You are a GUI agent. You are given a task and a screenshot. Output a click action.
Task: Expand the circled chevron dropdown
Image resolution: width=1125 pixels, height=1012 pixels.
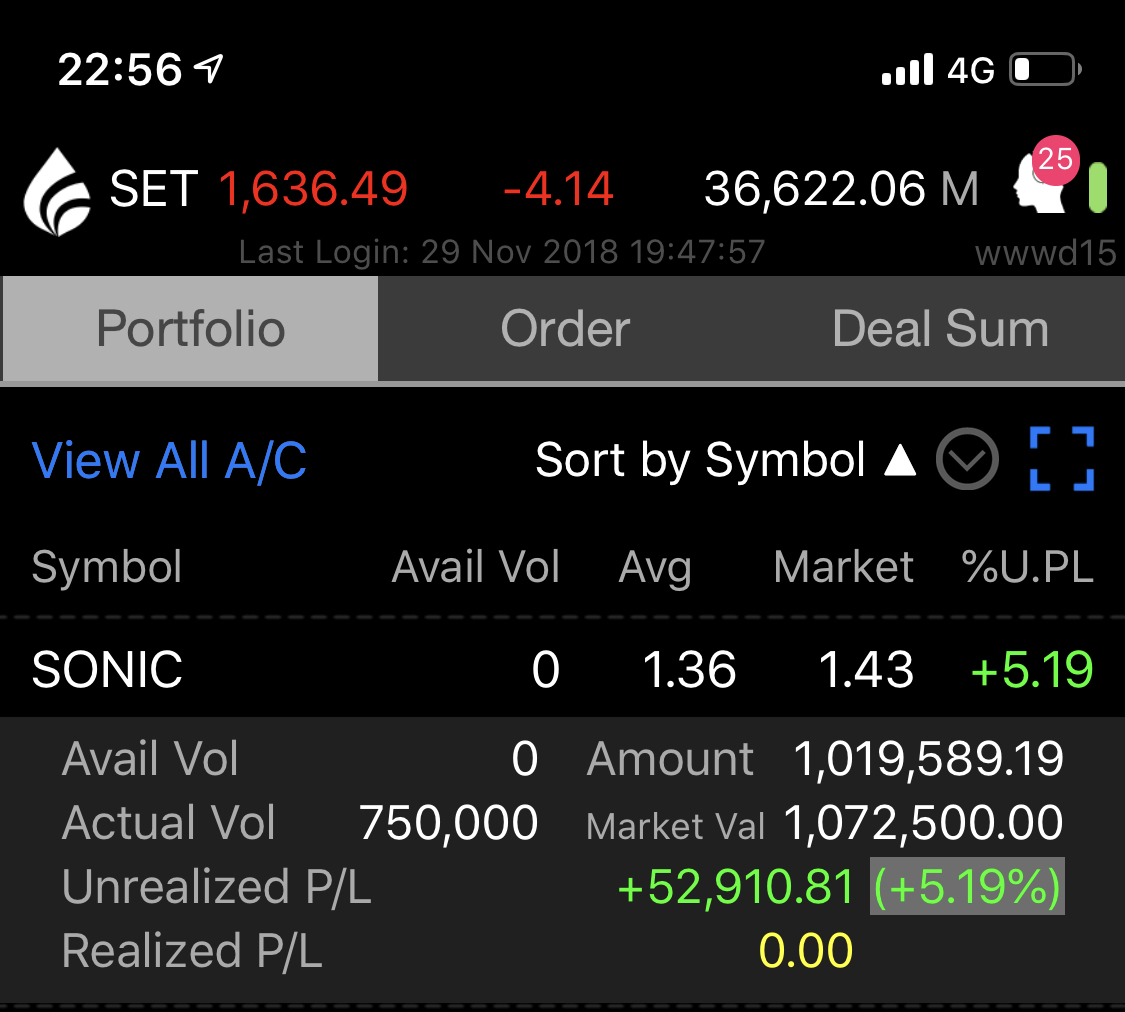967,460
